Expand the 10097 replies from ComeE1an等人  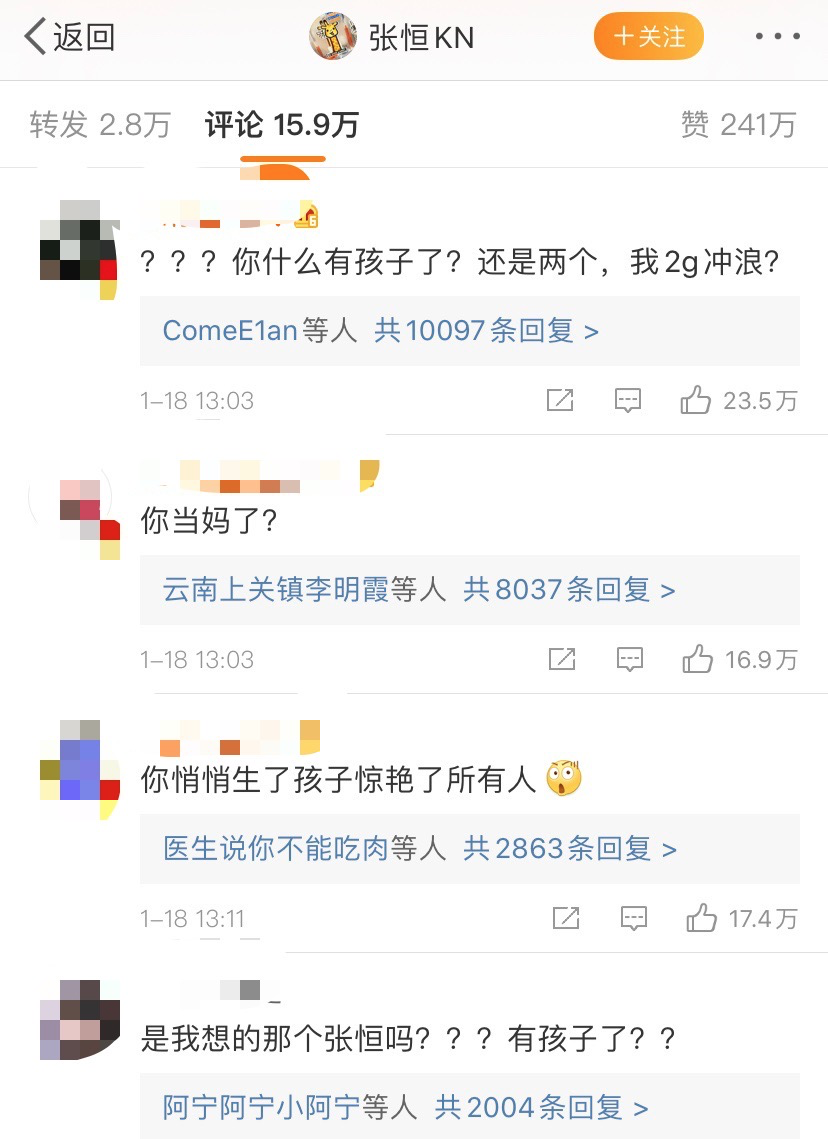pyautogui.click(x=380, y=331)
